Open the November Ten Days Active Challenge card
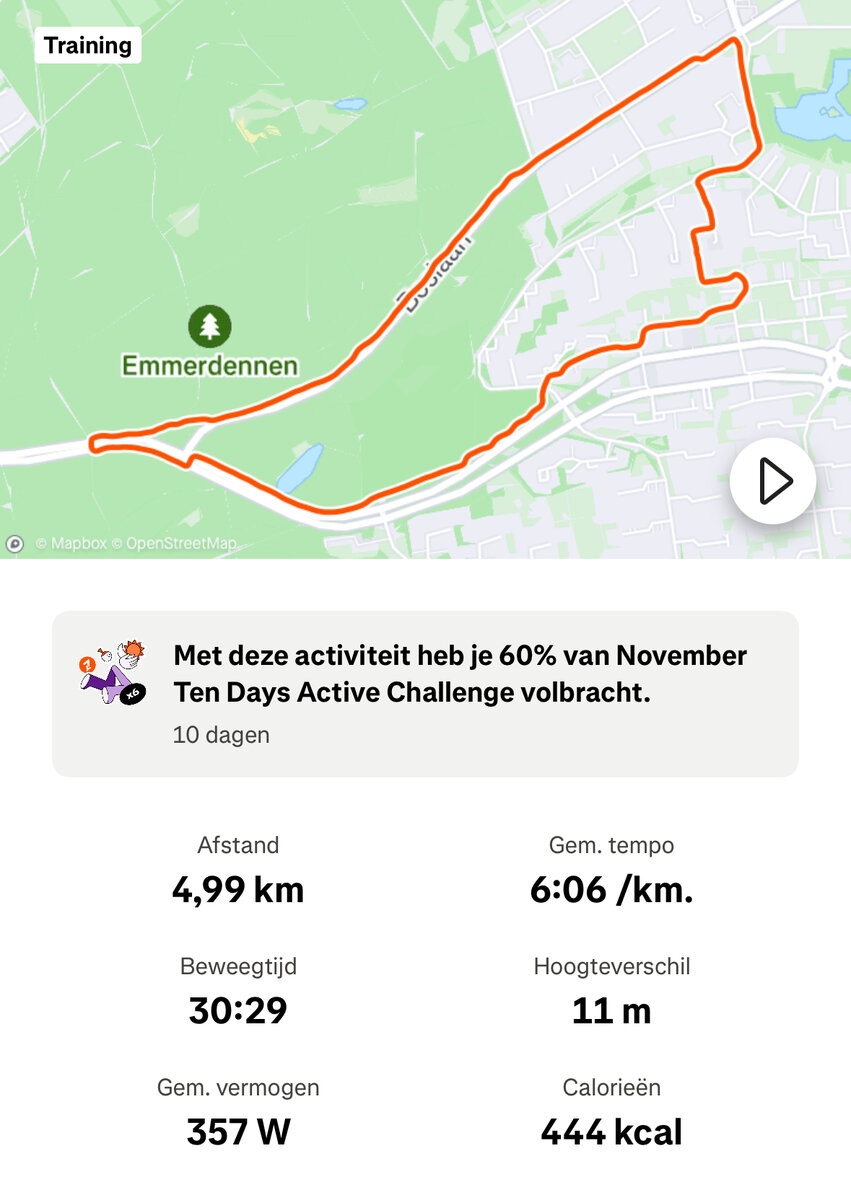Viewport: 851px width, 1200px height. (x=425, y=693)
